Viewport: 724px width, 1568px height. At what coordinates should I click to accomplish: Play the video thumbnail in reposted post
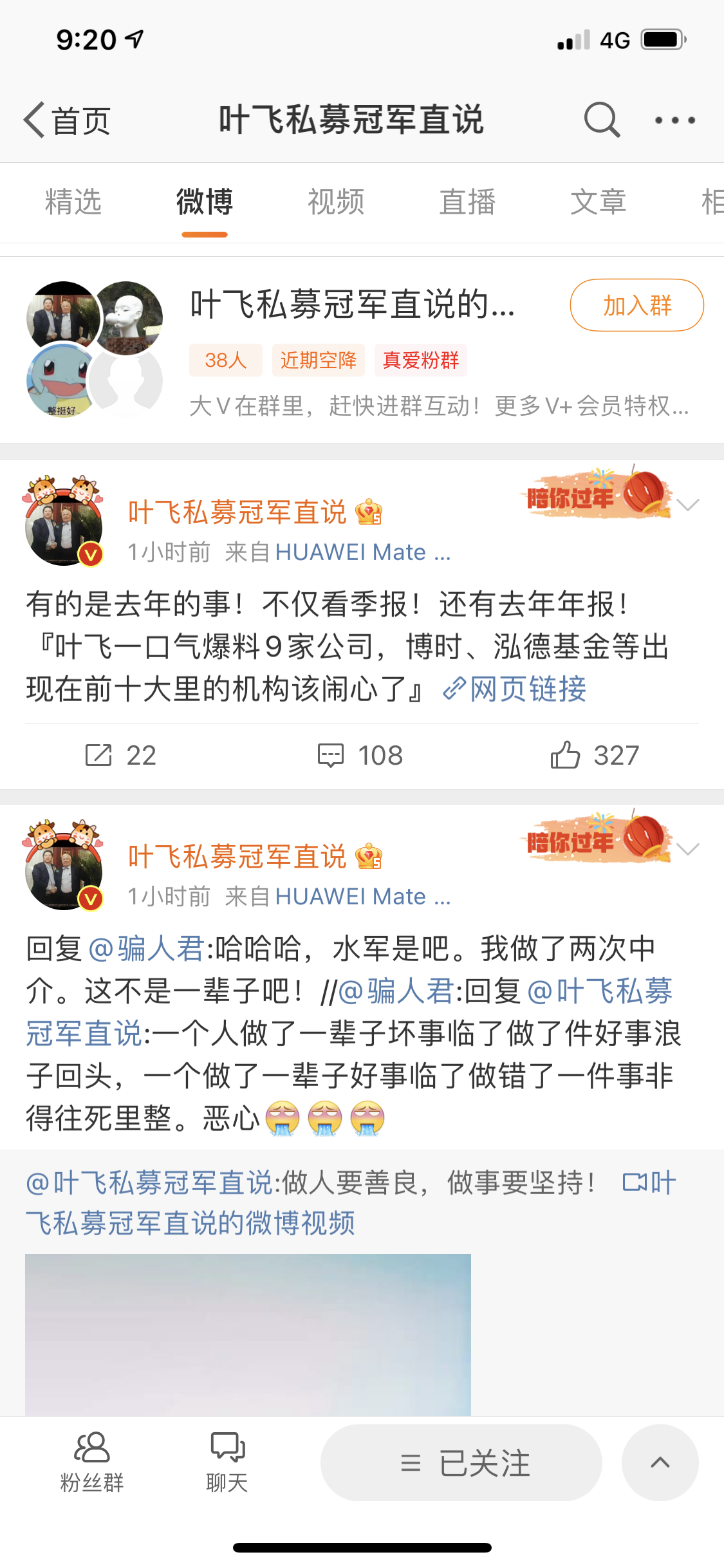[248, 1334]
